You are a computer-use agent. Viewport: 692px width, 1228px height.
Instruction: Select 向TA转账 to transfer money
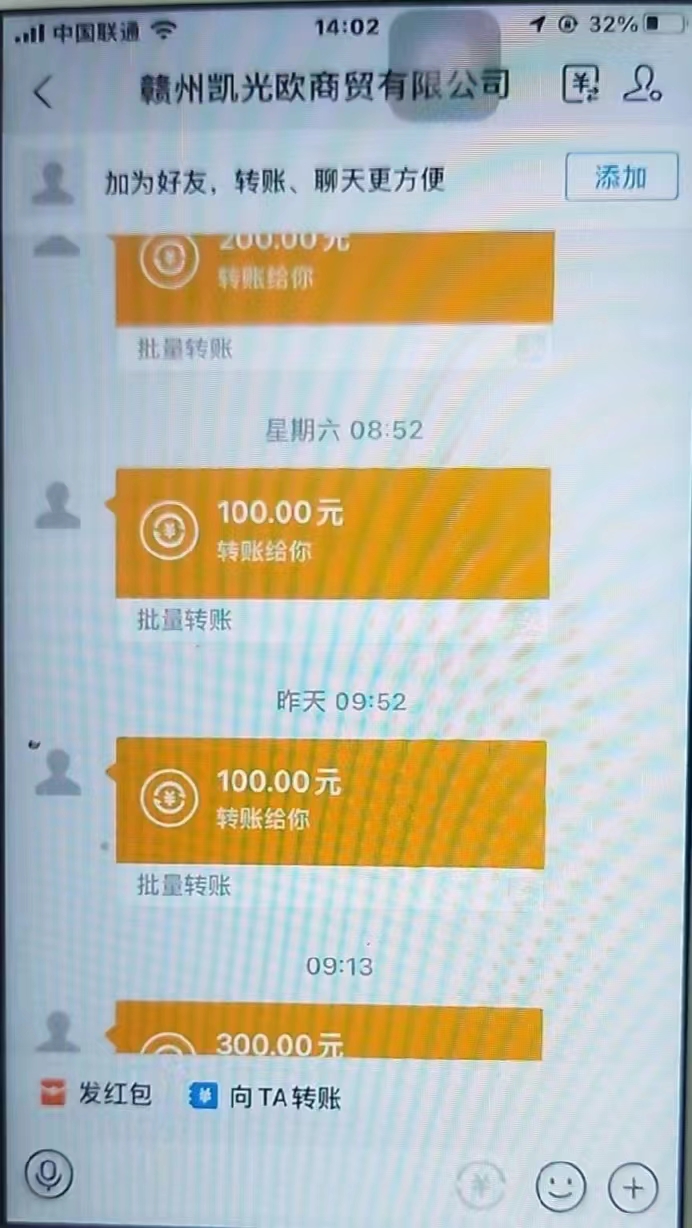(266, 1097)
